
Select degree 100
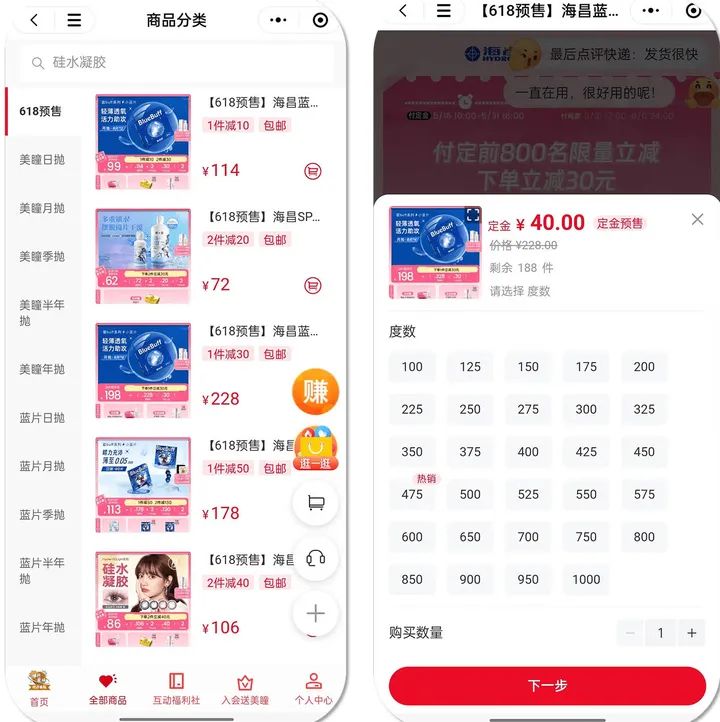[412, 367]
